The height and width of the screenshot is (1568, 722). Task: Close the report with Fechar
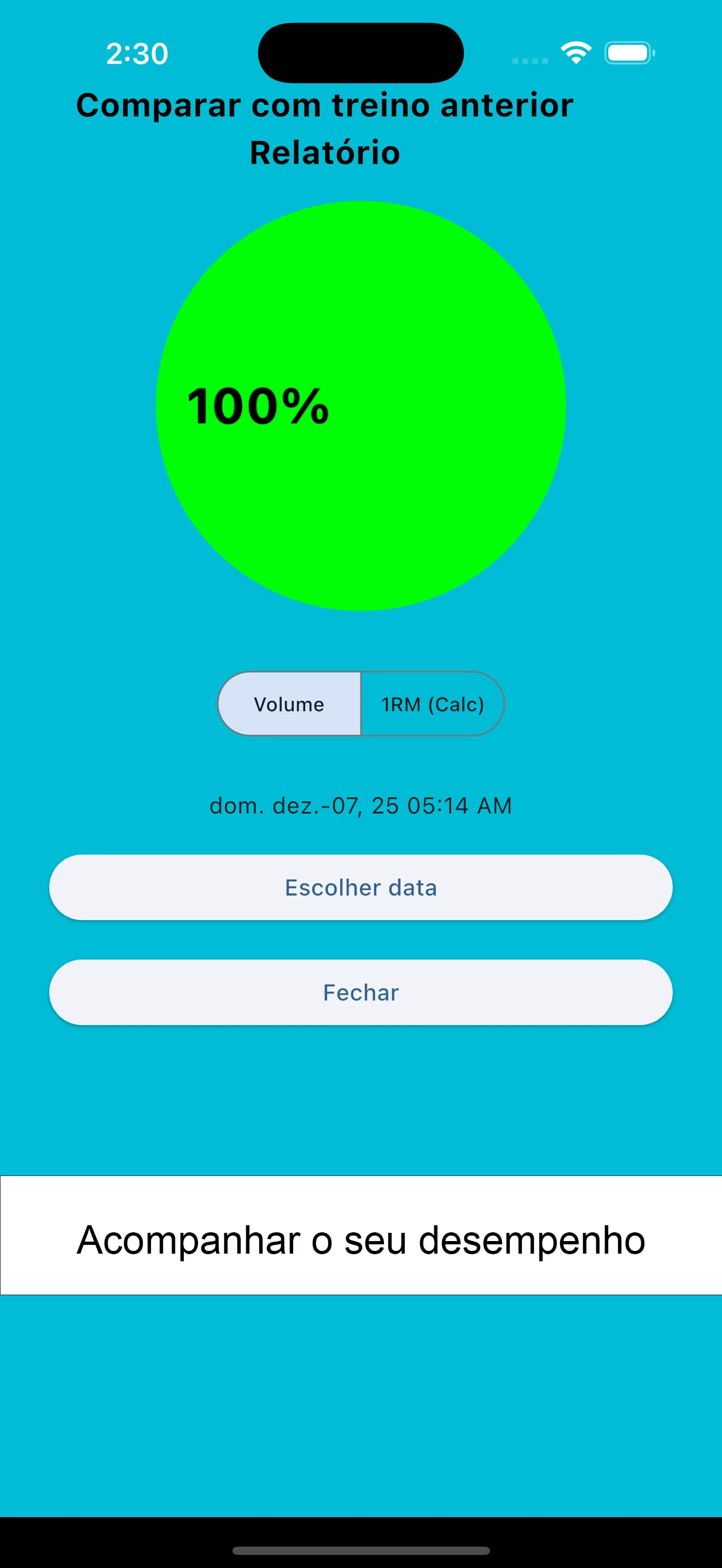[360, 992]
